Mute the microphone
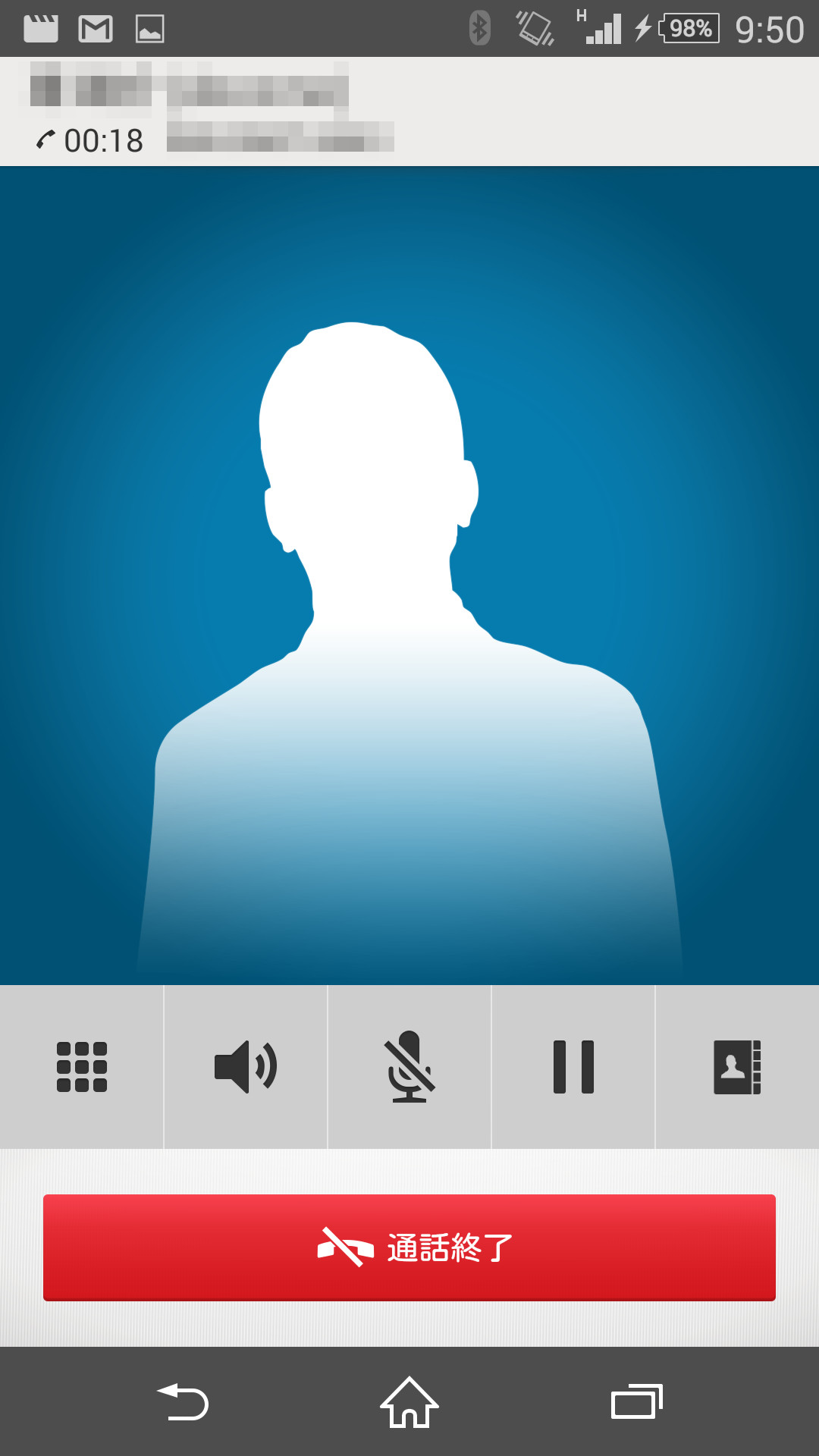 click(409, 1067)
